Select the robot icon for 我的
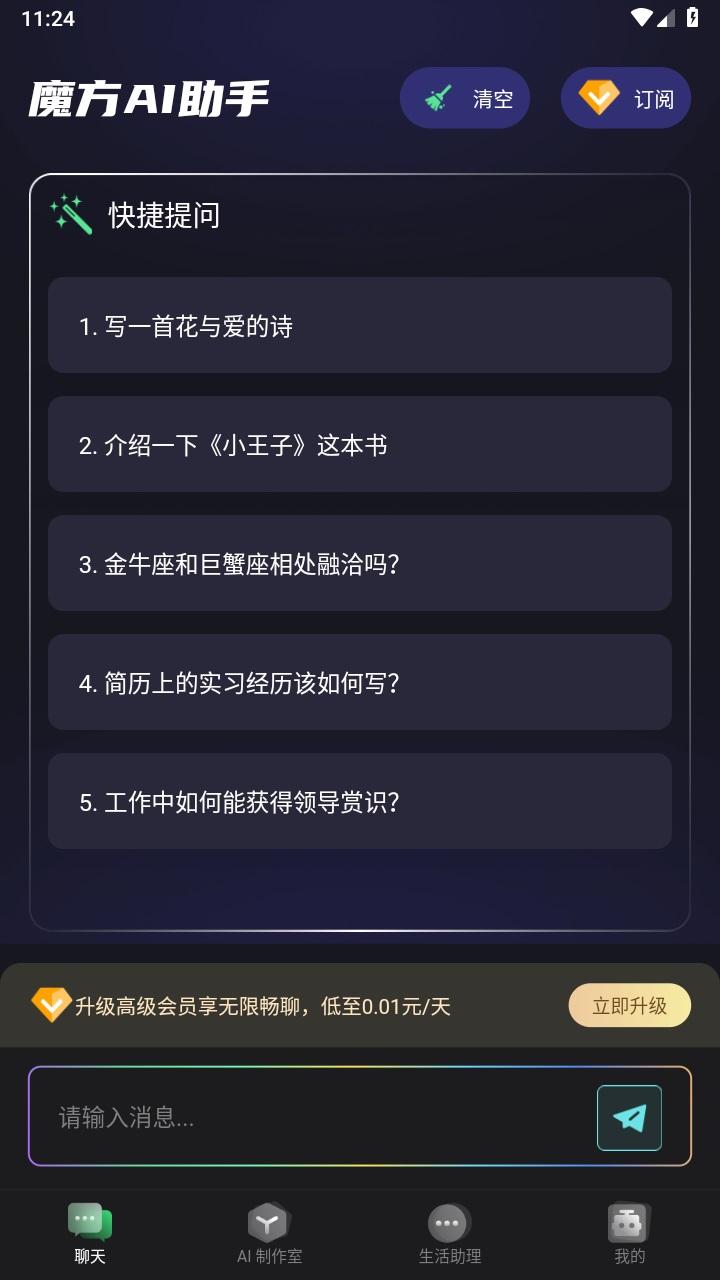Image resolution: width=720 pixels, height=1280 pixels. (x=628, y=1219)
